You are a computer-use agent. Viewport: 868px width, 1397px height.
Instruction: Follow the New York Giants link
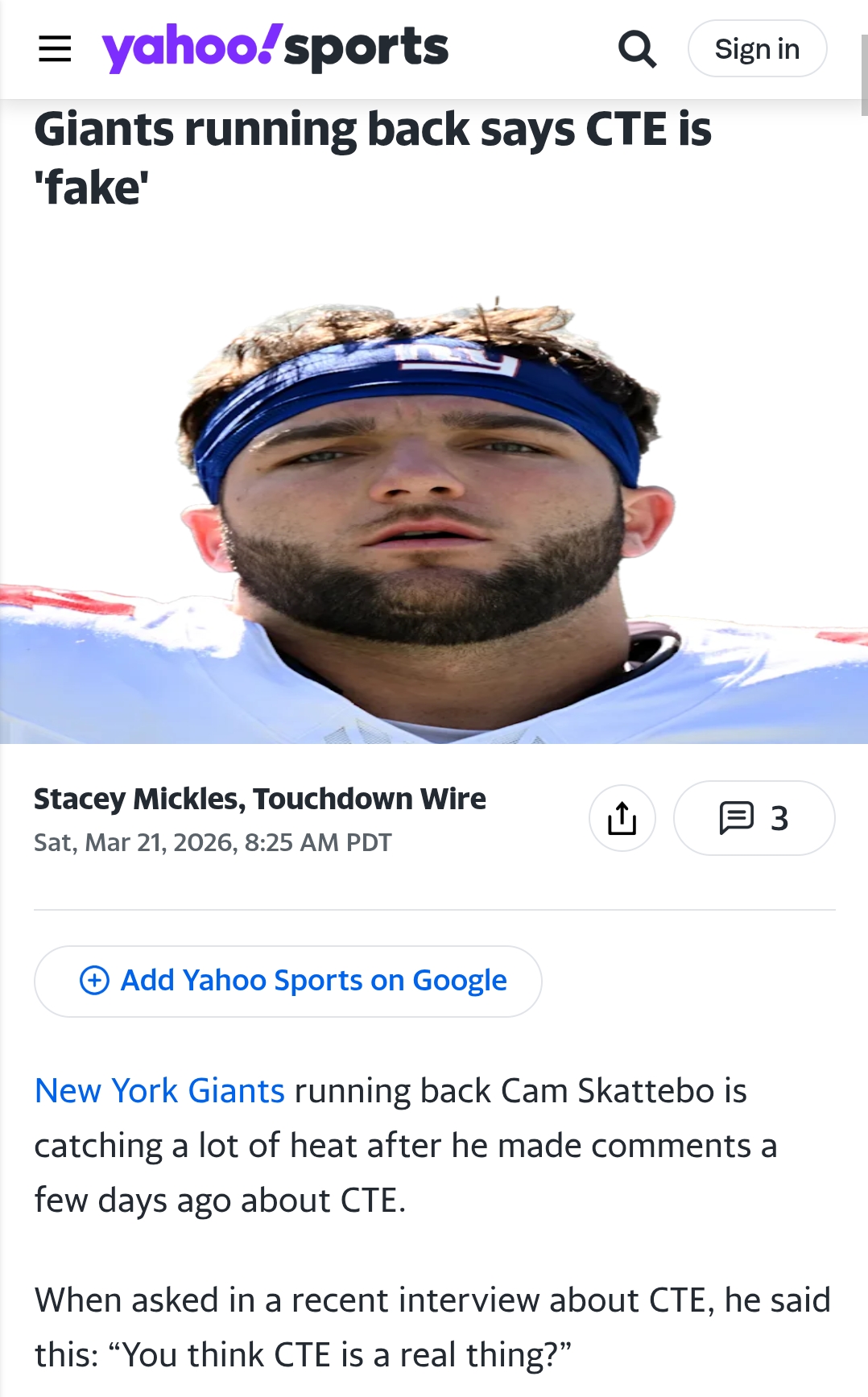point(159,1091)
